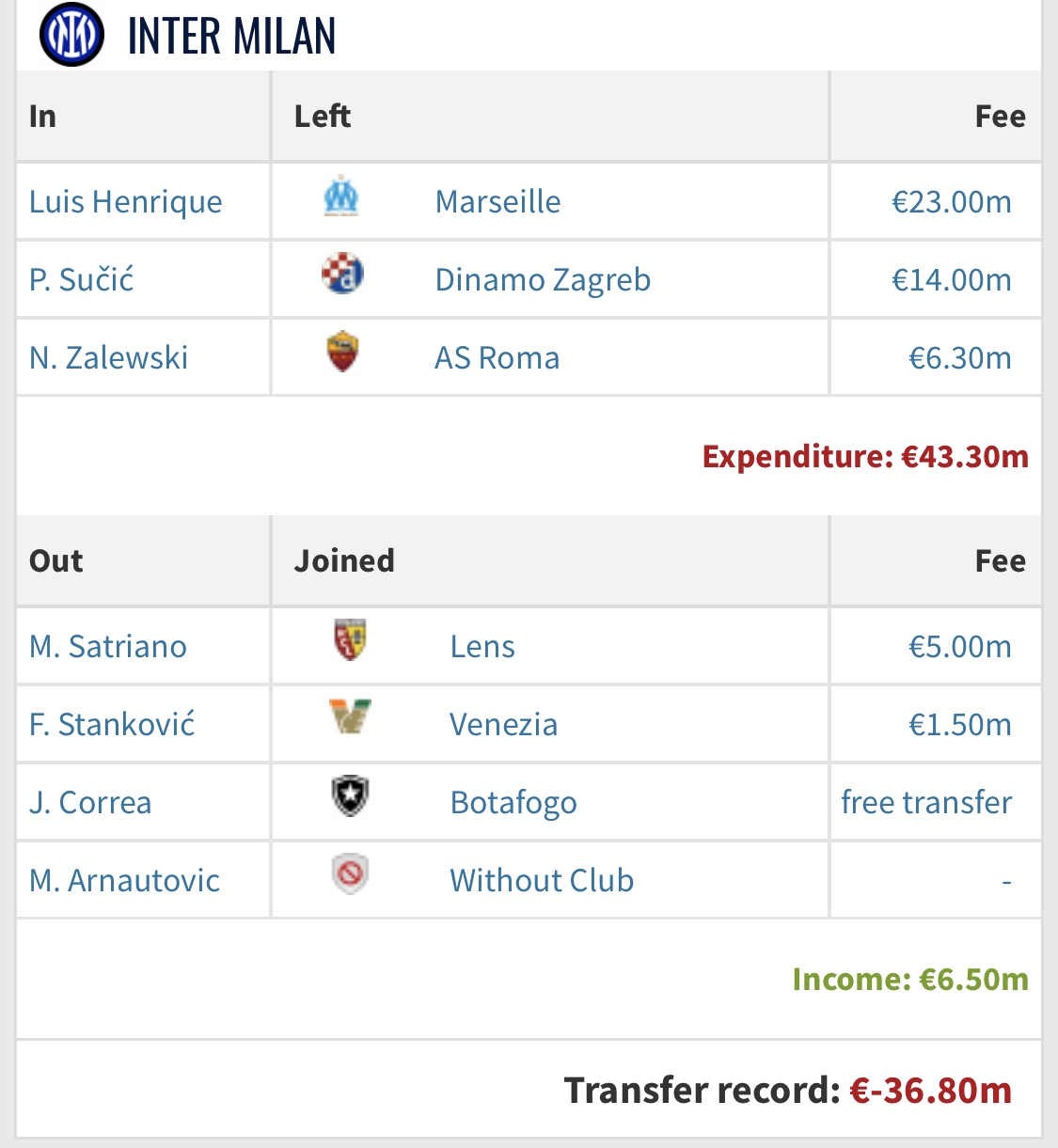Open M. Satriano's player profile
Viewport: 1058px width, 1148px height.
click(x=108, y=647)
